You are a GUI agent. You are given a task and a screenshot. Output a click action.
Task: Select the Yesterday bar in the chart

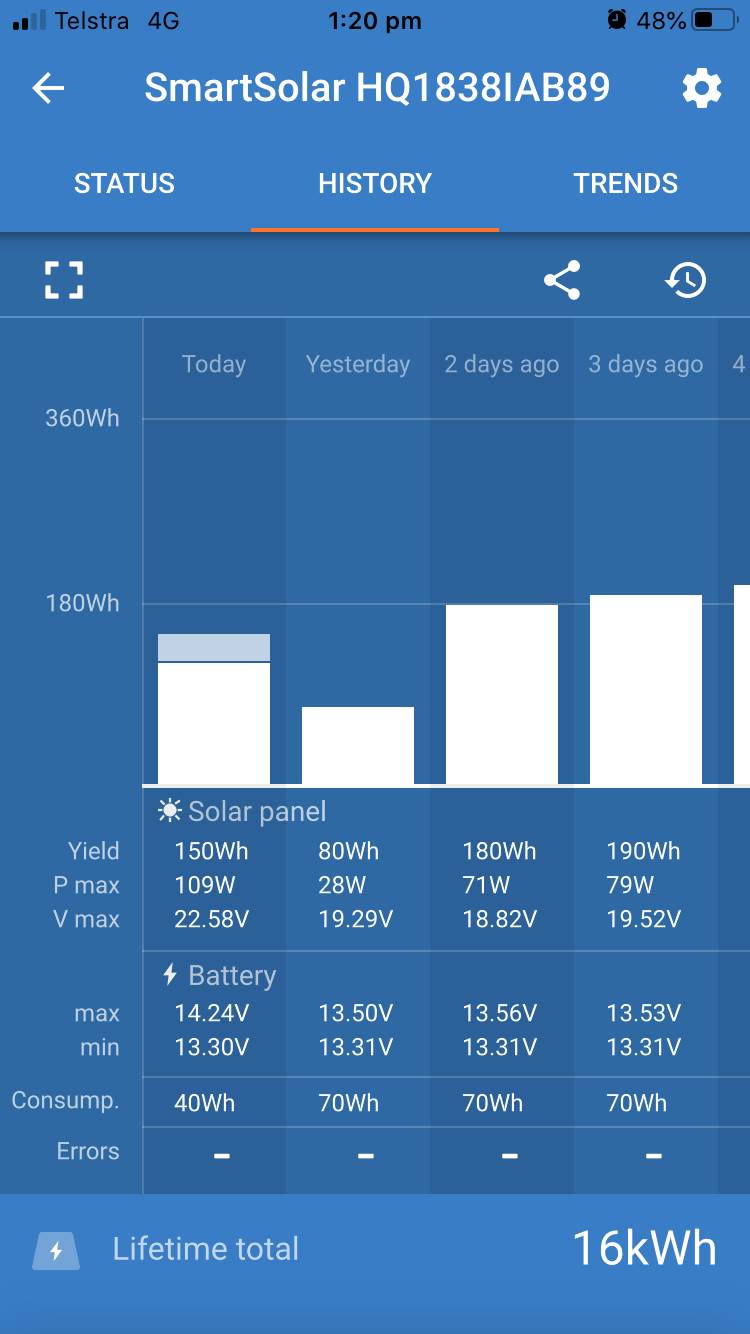tap(358, 745)
